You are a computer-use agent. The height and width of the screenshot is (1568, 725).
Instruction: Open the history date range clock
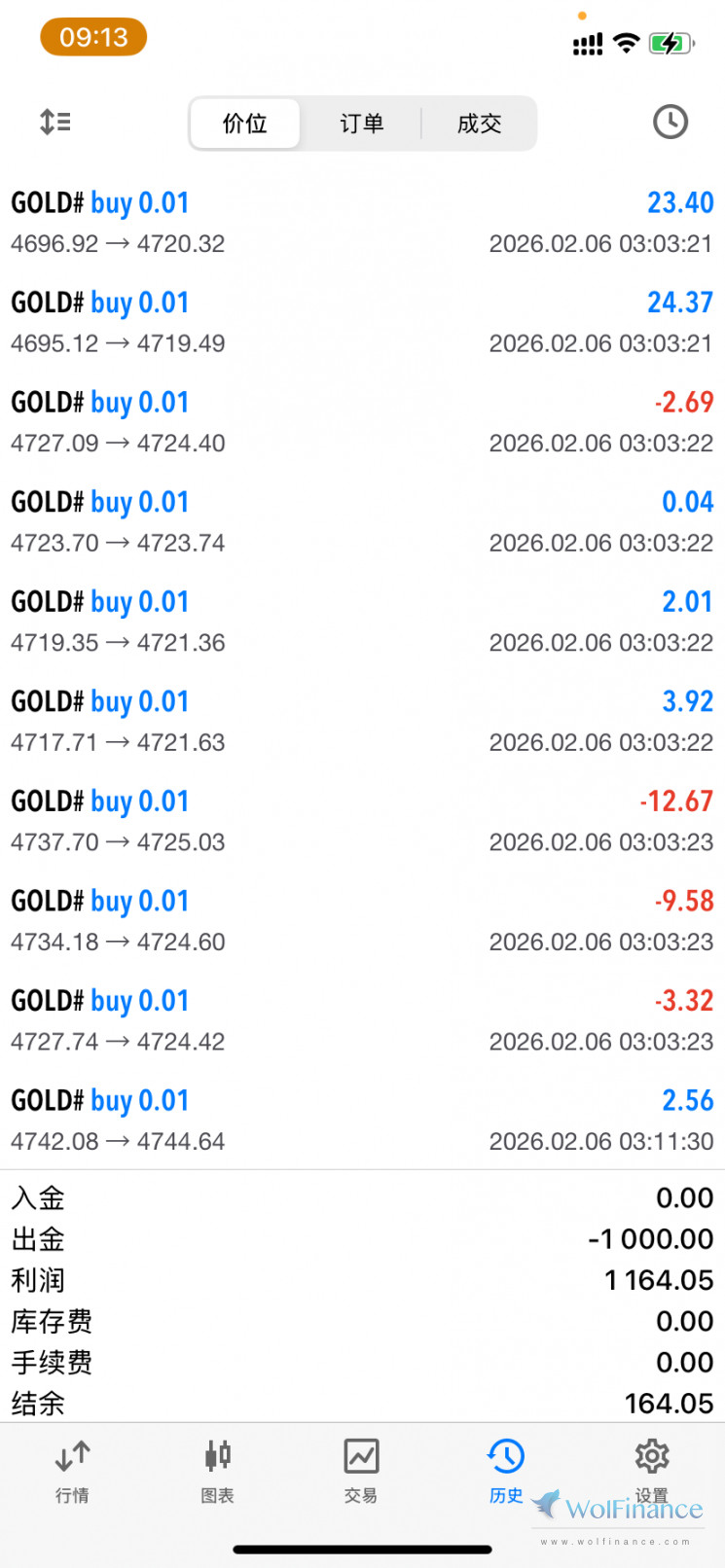pyautogui.click(x=670, y=123)
